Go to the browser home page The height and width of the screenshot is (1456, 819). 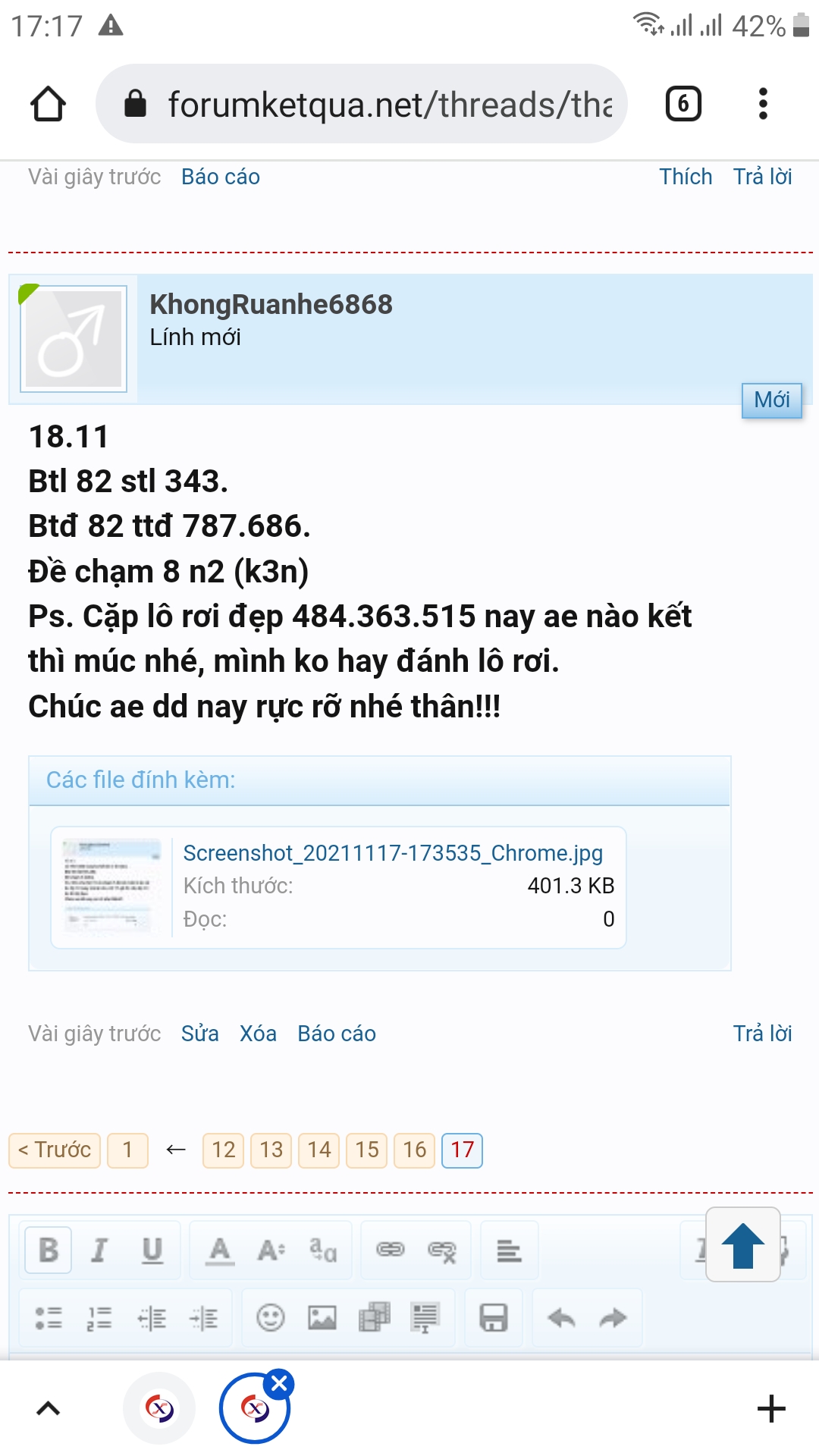coord(48,104)
